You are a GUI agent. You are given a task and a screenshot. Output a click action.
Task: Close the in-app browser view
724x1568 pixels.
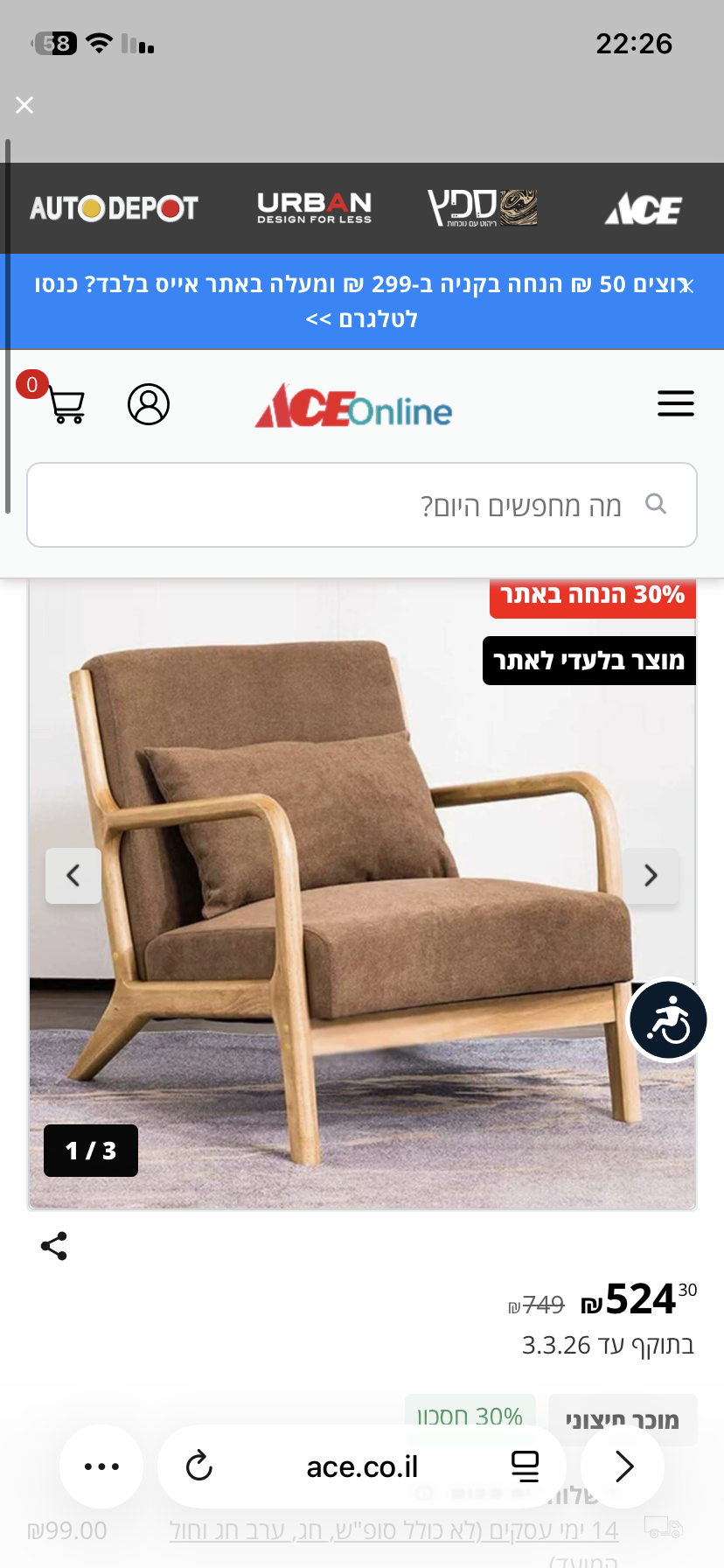[x=24, y=105]
